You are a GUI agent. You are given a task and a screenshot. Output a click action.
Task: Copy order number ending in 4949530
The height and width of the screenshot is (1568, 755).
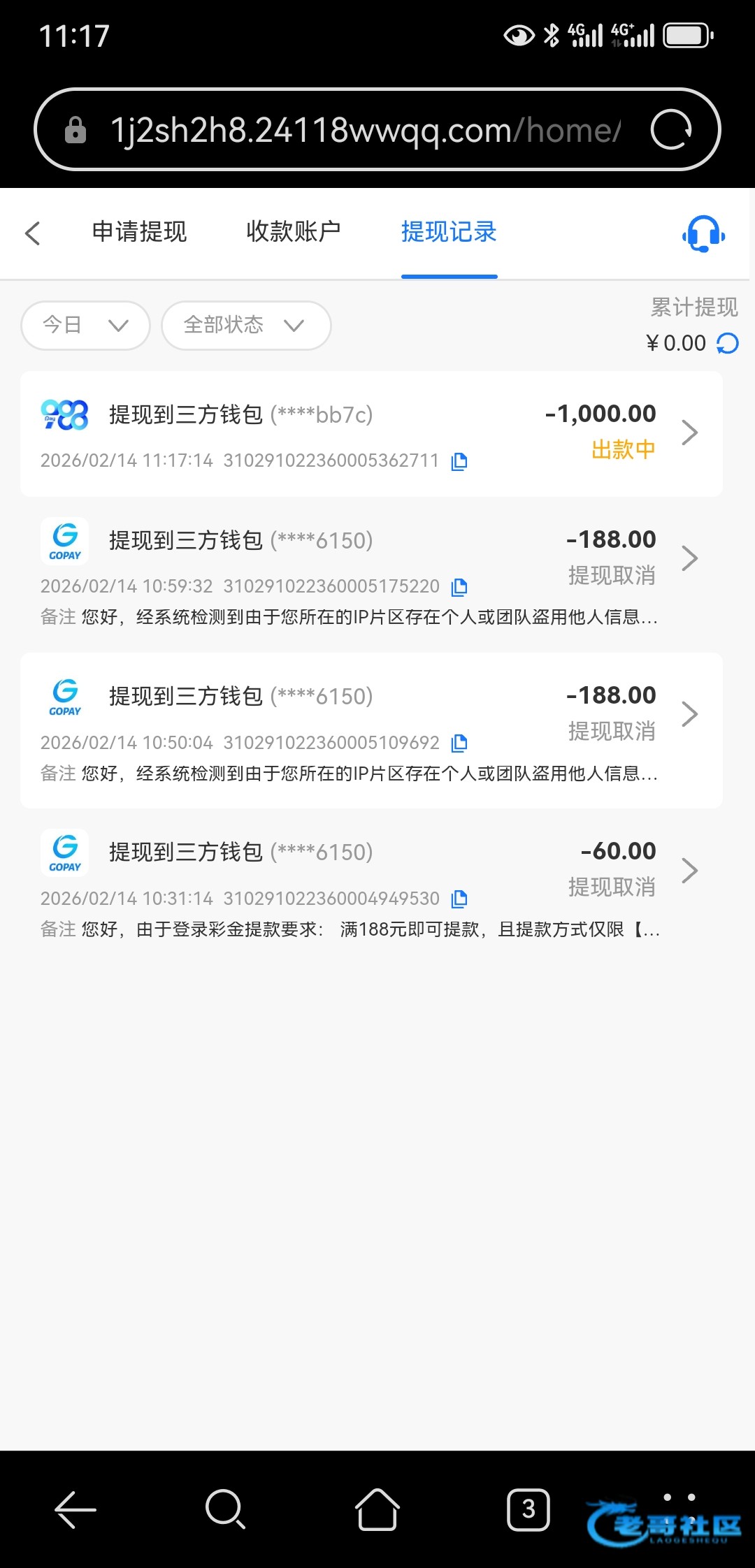point(459,899)
